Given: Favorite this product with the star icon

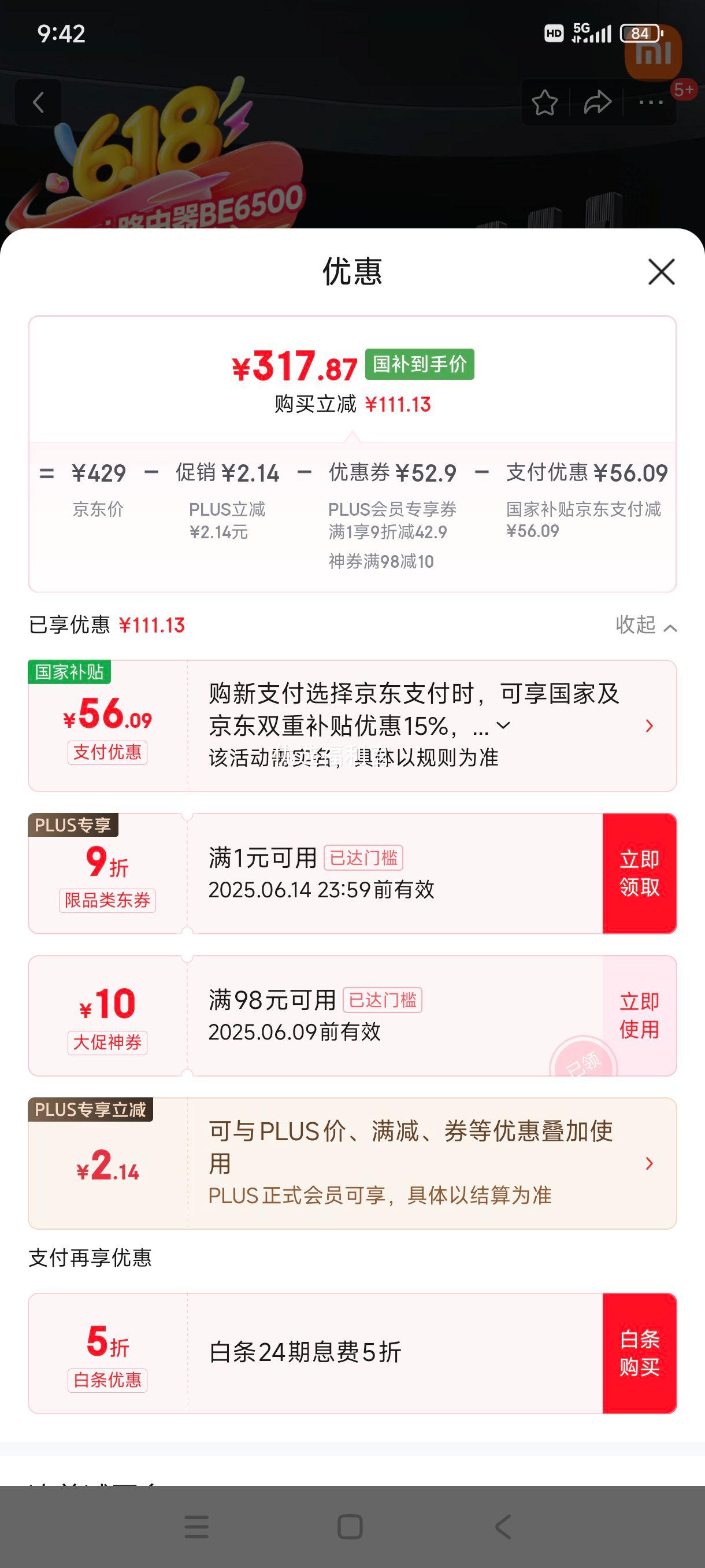Looking at the screenshot, I should [x=544, y=102].
